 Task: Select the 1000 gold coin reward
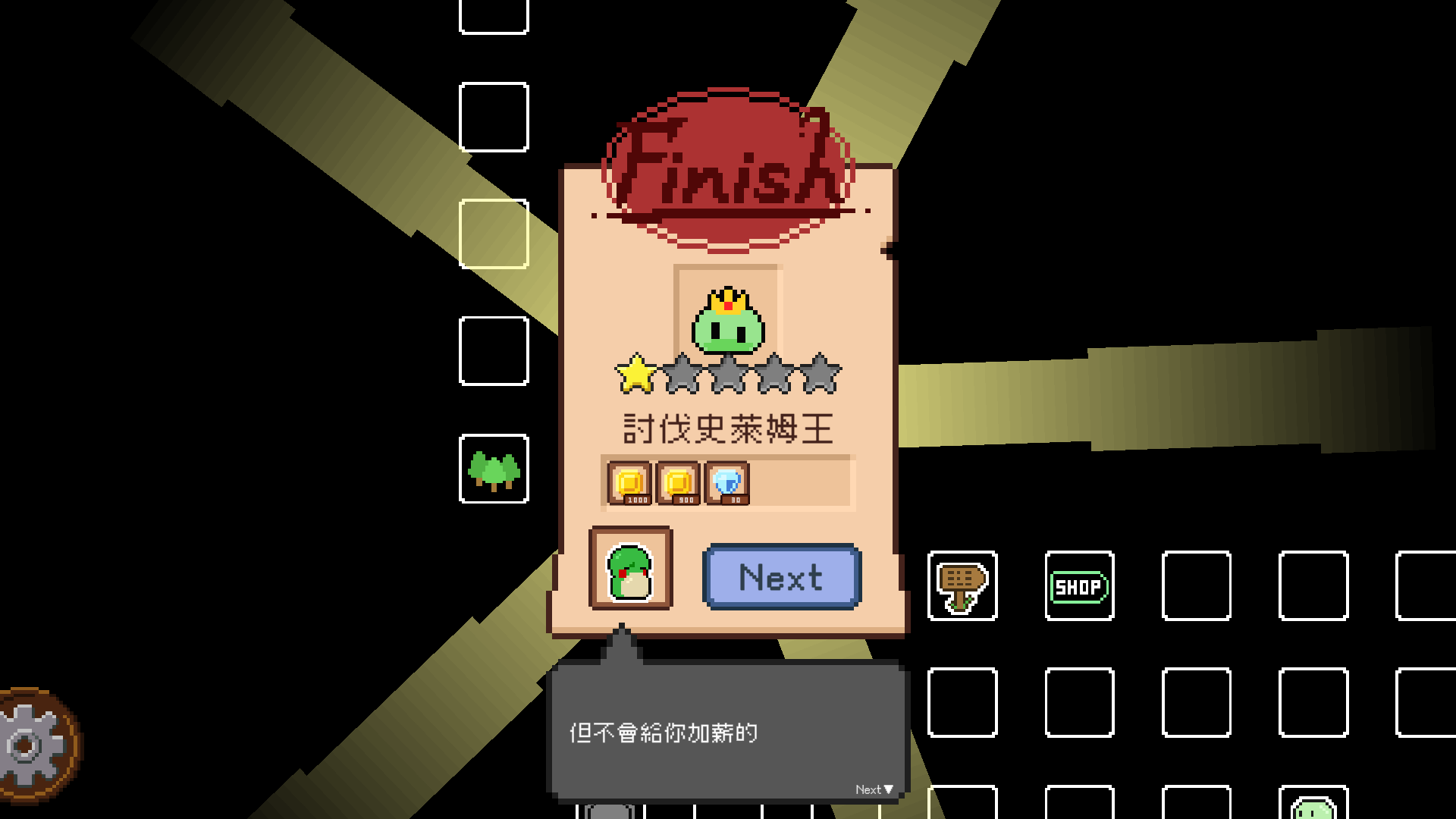point(629,483)
